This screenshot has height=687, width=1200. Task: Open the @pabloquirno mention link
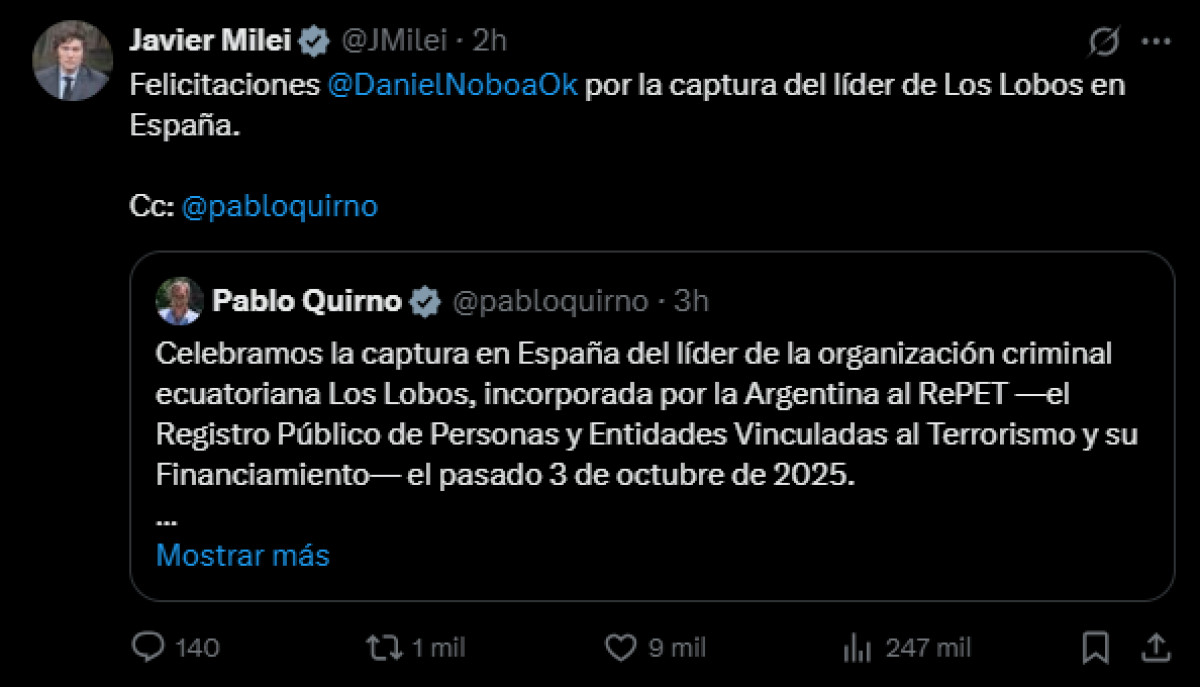click(281, 206)
